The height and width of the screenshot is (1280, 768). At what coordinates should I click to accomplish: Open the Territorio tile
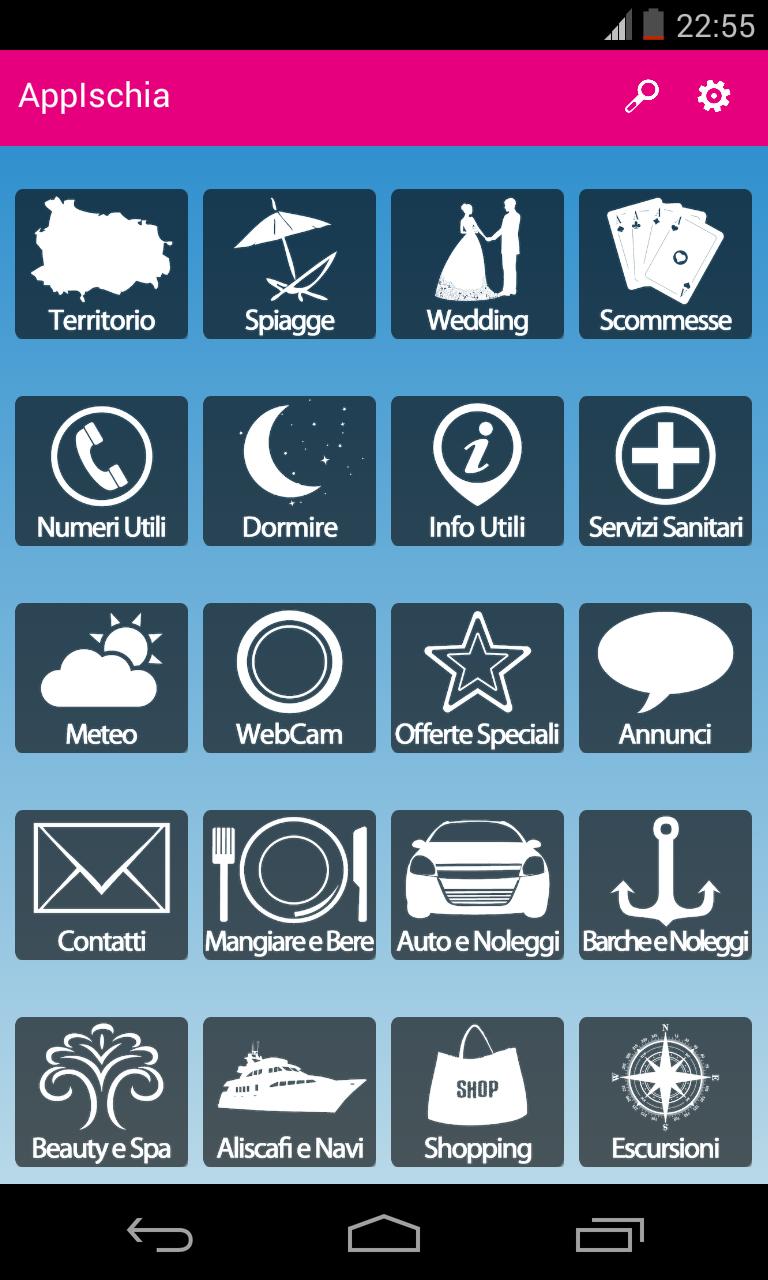click(x=101, y=264)
